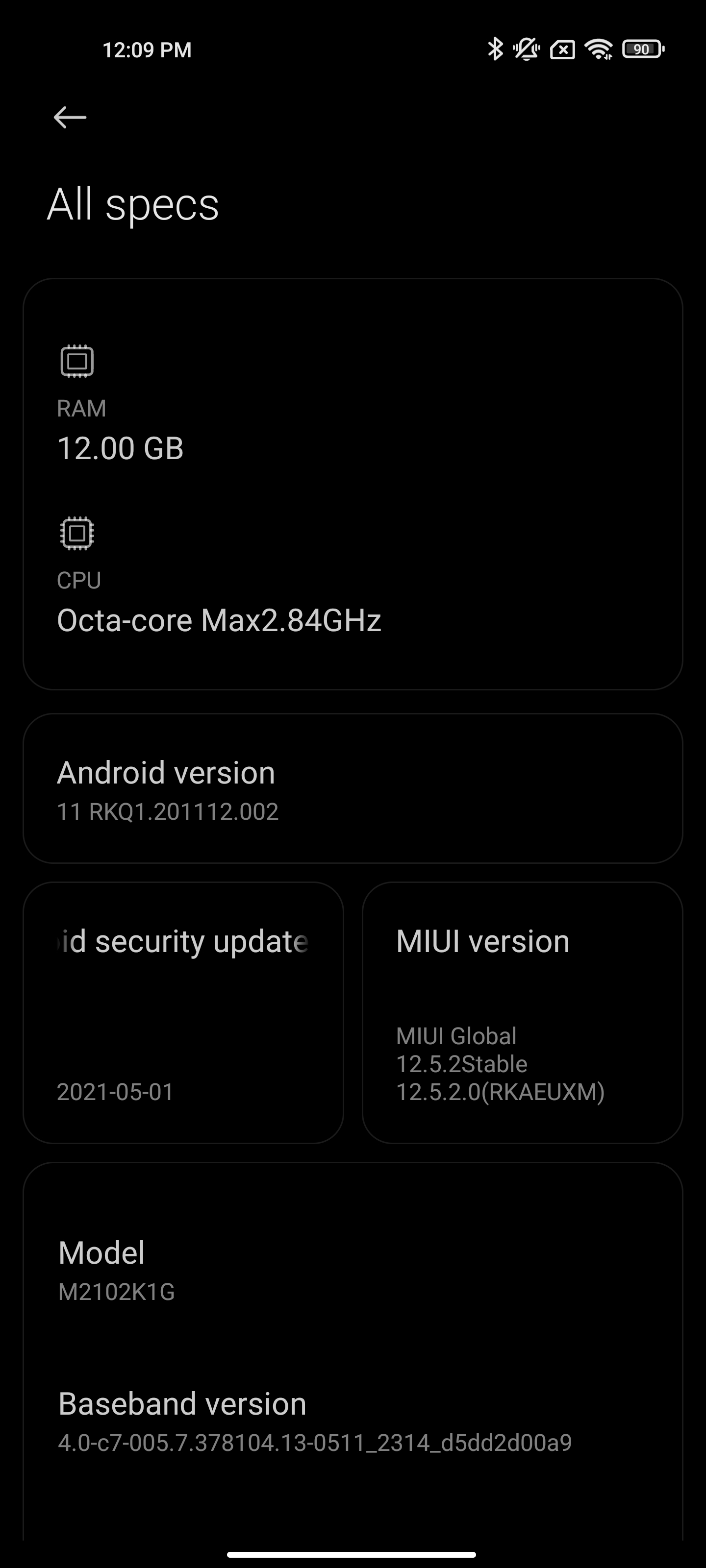Tap the MIUI version card
The image size is (706, 1568).
[522, 1013]
